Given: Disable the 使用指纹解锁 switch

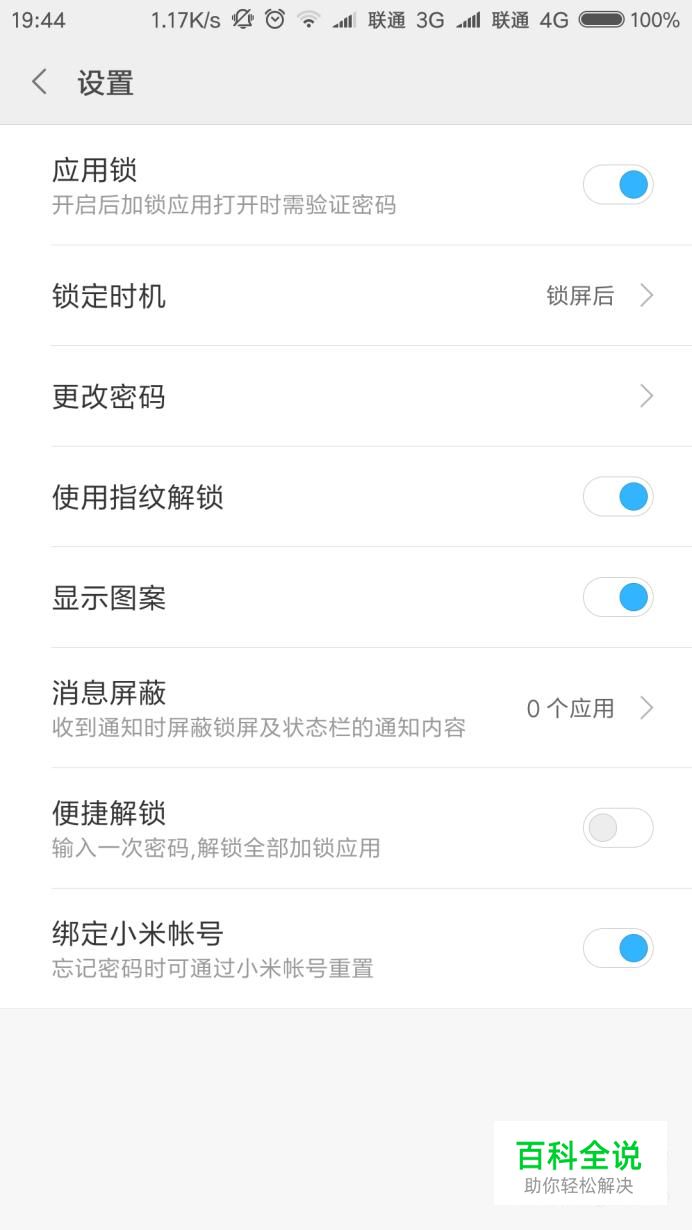Looking at the screenshot, I should [x=618, y=497].
